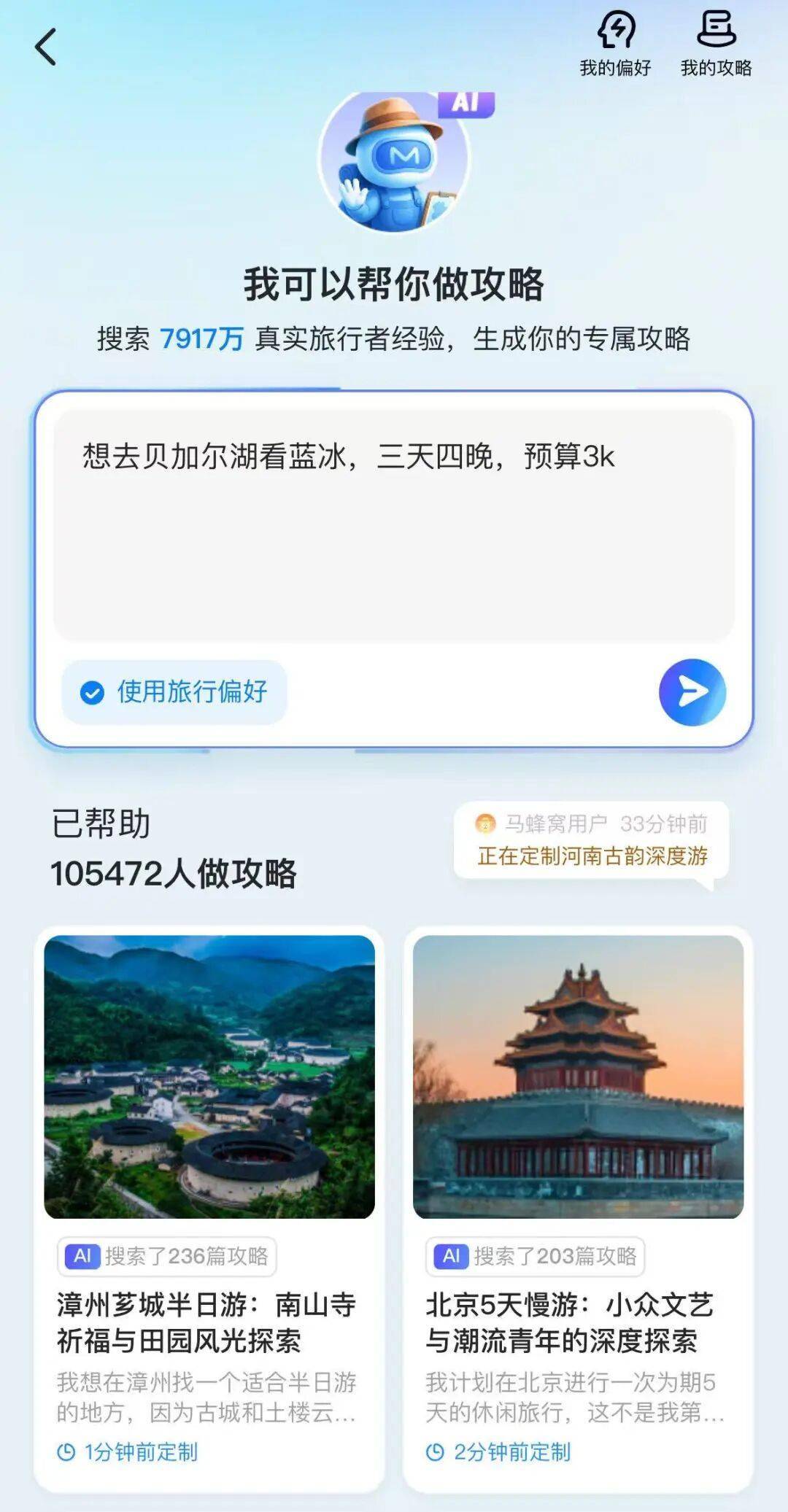Viewport: 788px width, 1512px height.
Task: Go back using the top-left arrow
Action: point(45,47)
